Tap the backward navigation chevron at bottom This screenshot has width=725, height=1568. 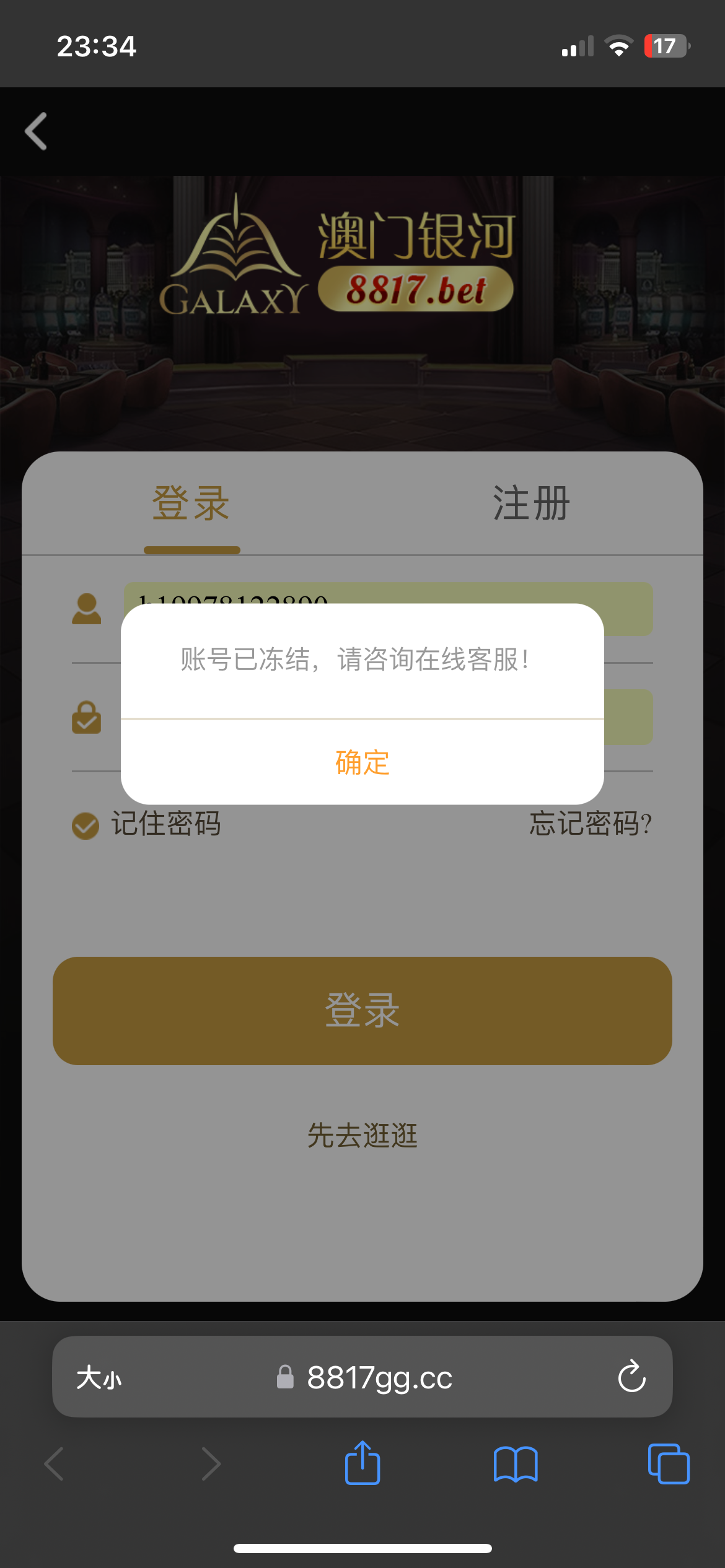click(55, 1465)
